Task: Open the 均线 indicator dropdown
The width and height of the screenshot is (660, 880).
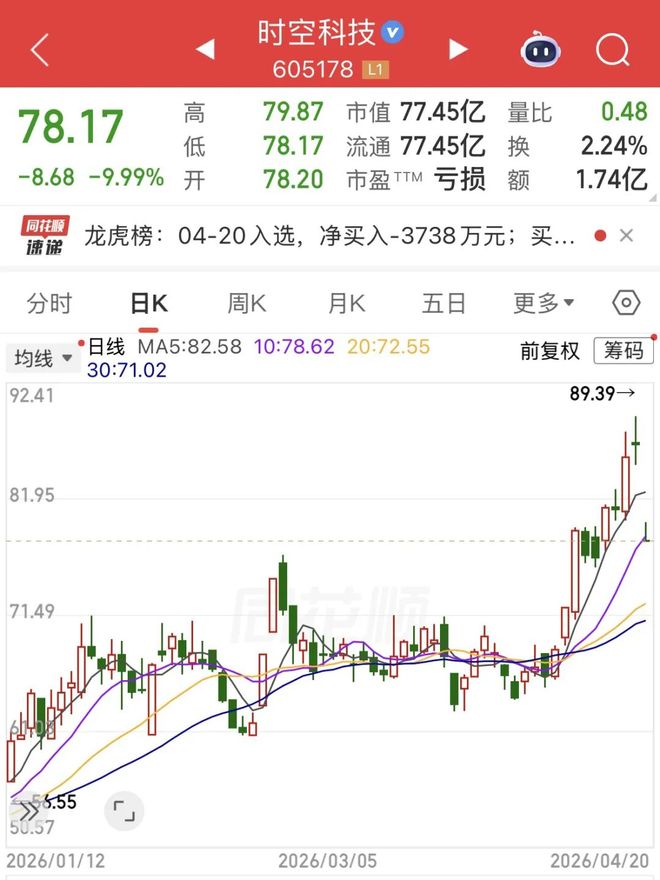Action: pos(42,357)
